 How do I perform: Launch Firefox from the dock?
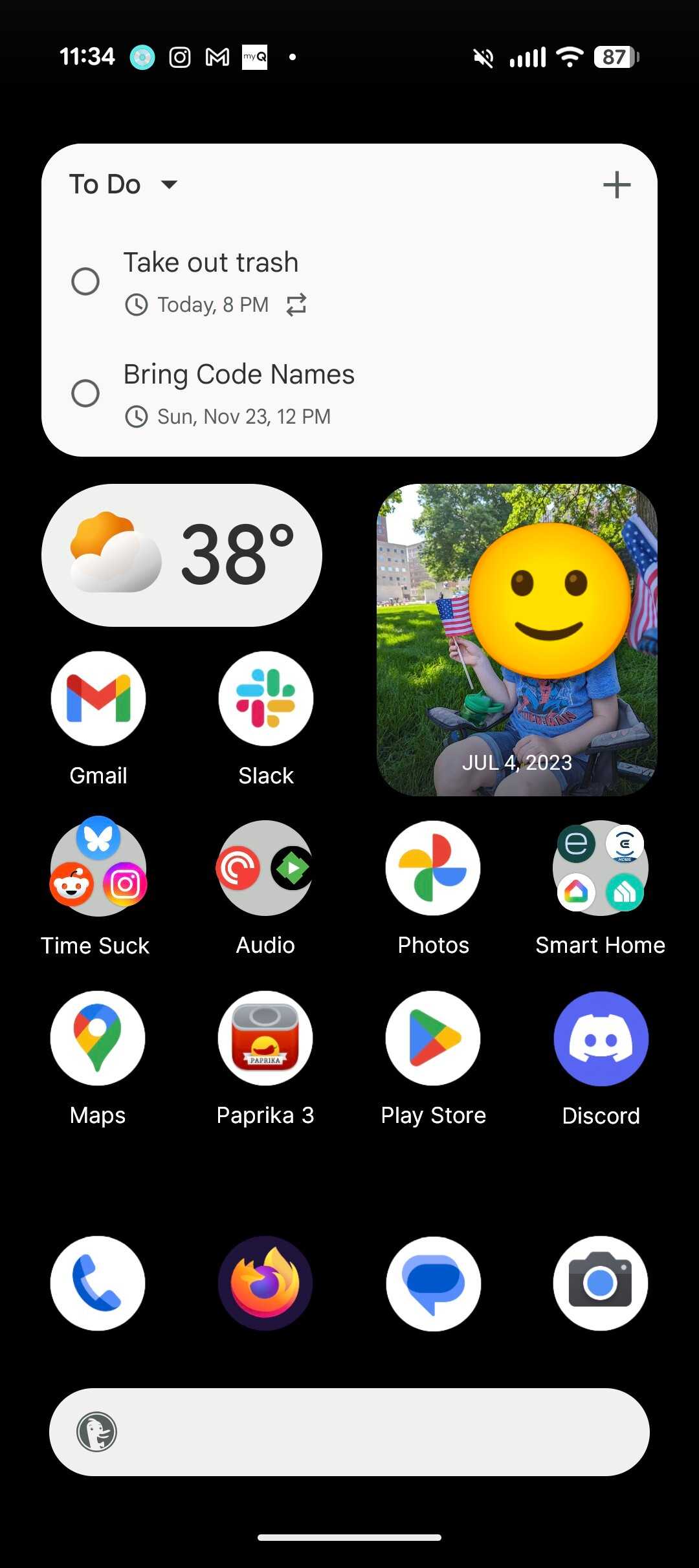point(265,1283)
